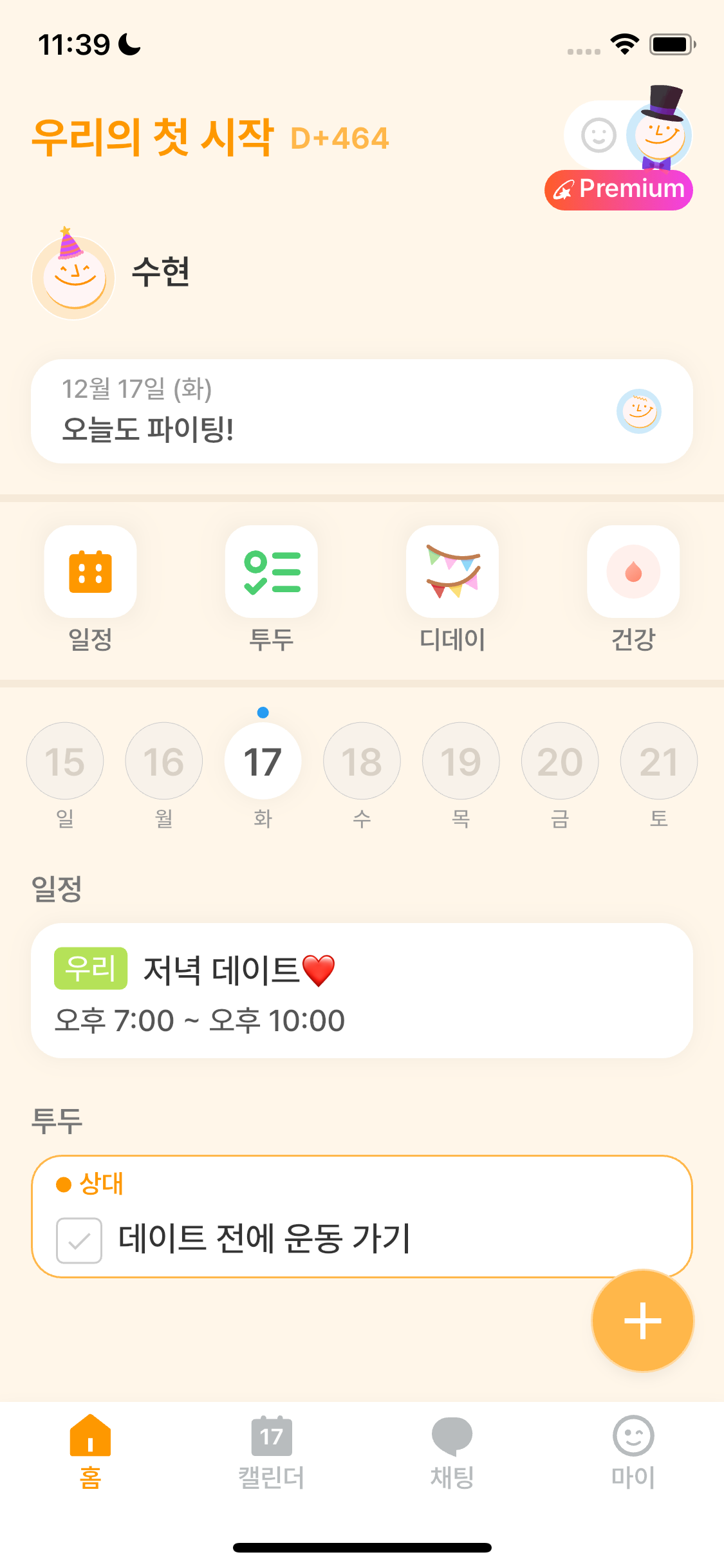Open the 일정 calendar feature icon
Screen dimensions: 724x1568
(90, 572)
